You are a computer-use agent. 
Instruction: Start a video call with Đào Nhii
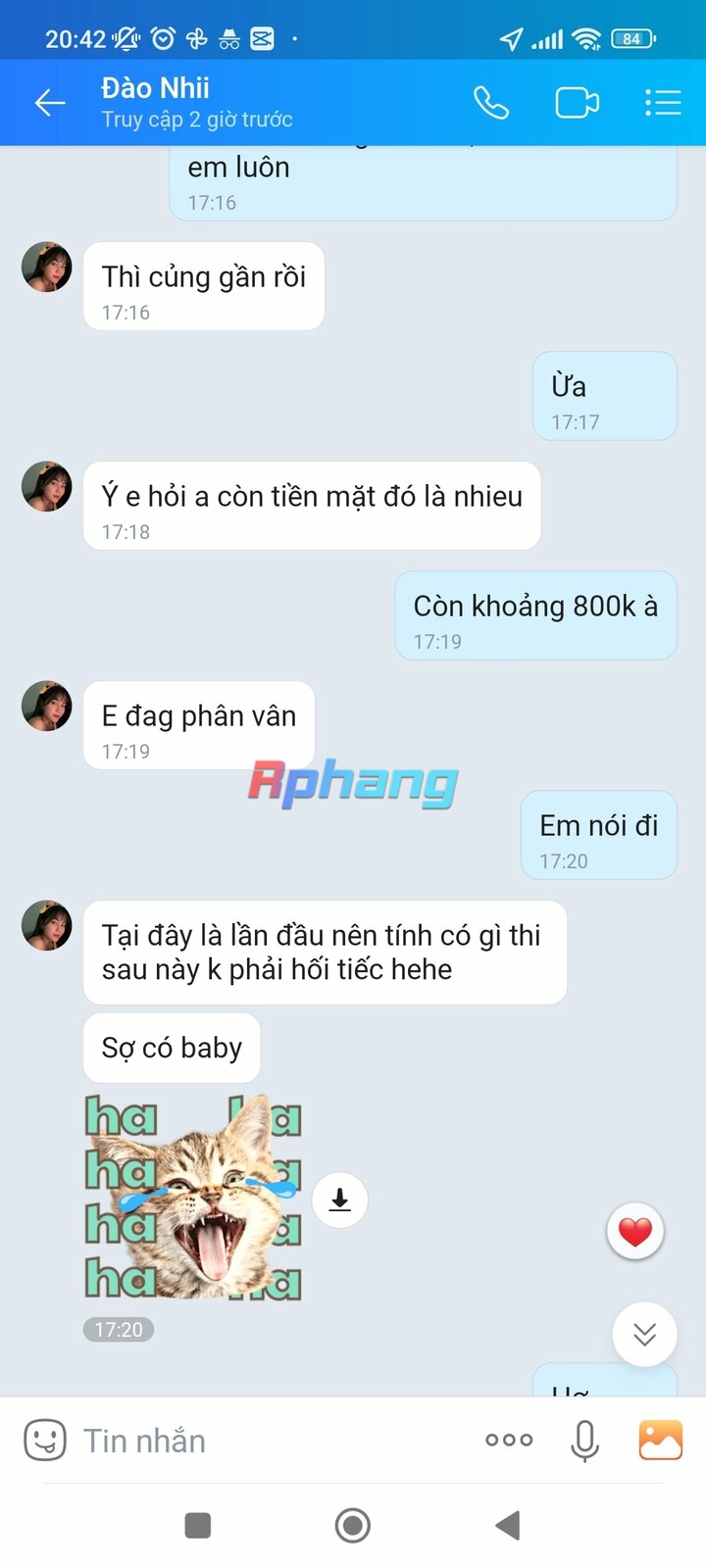tap(578, 103)
